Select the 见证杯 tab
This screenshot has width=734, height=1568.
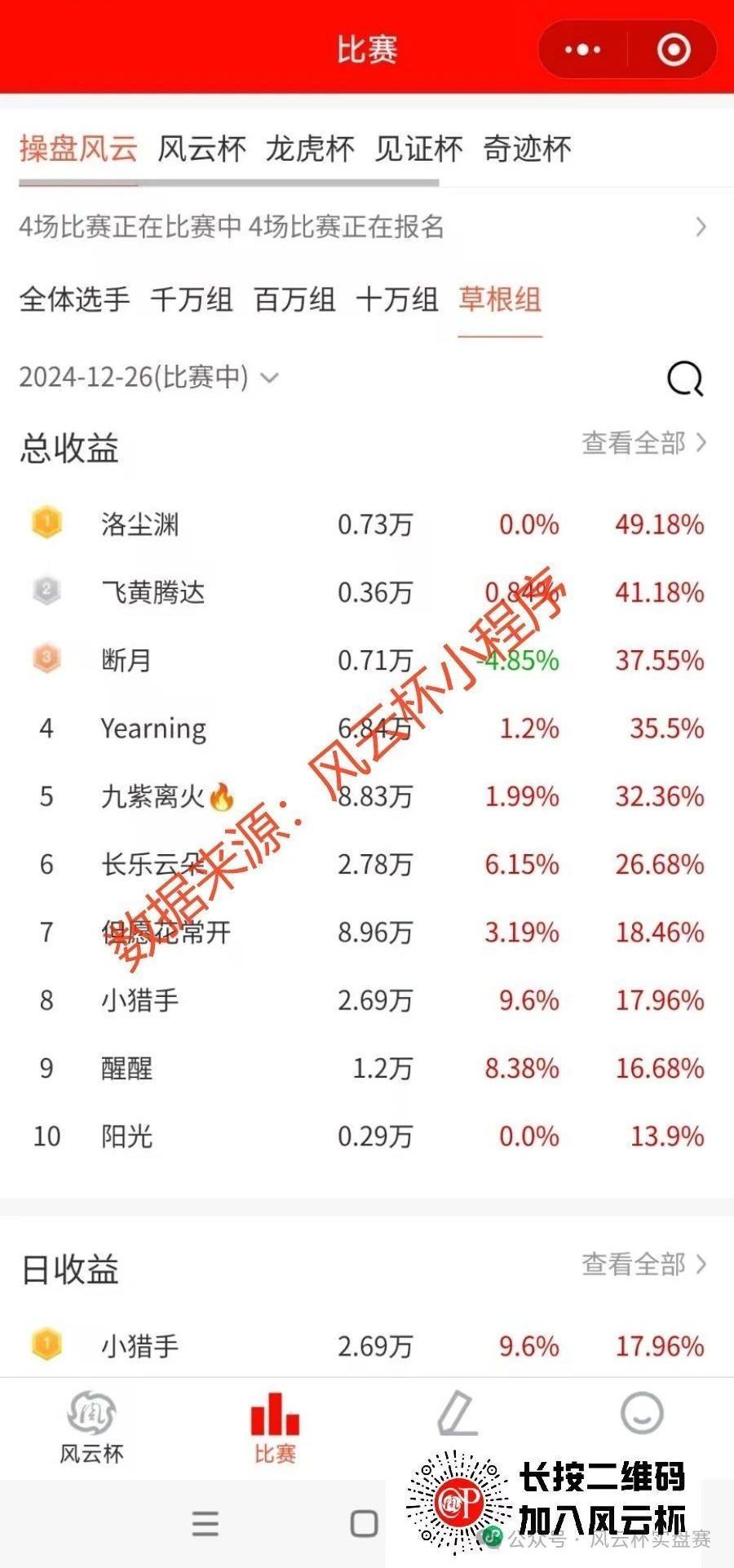tap(418, 148)
